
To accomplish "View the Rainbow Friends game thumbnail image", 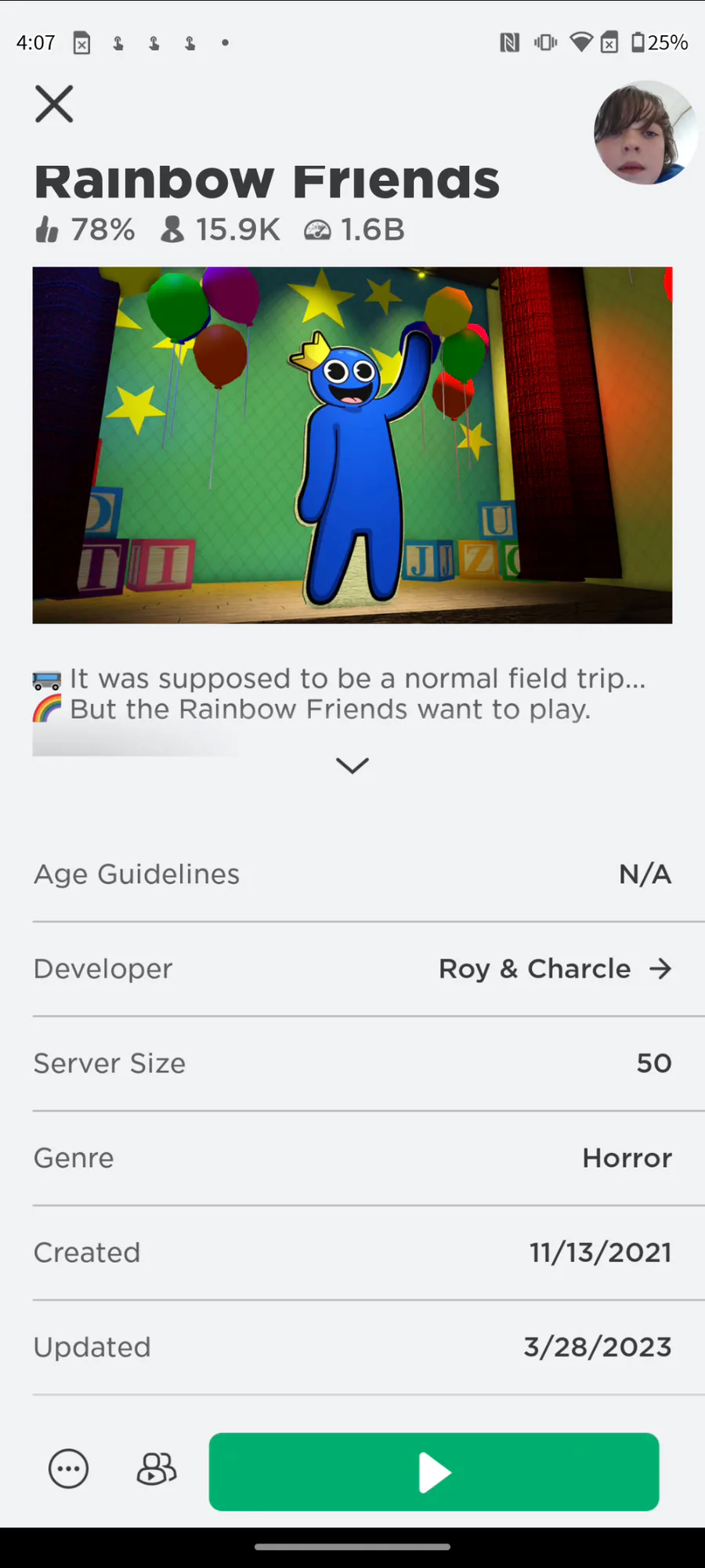I will pyautogui.click(x=352, y=445).
